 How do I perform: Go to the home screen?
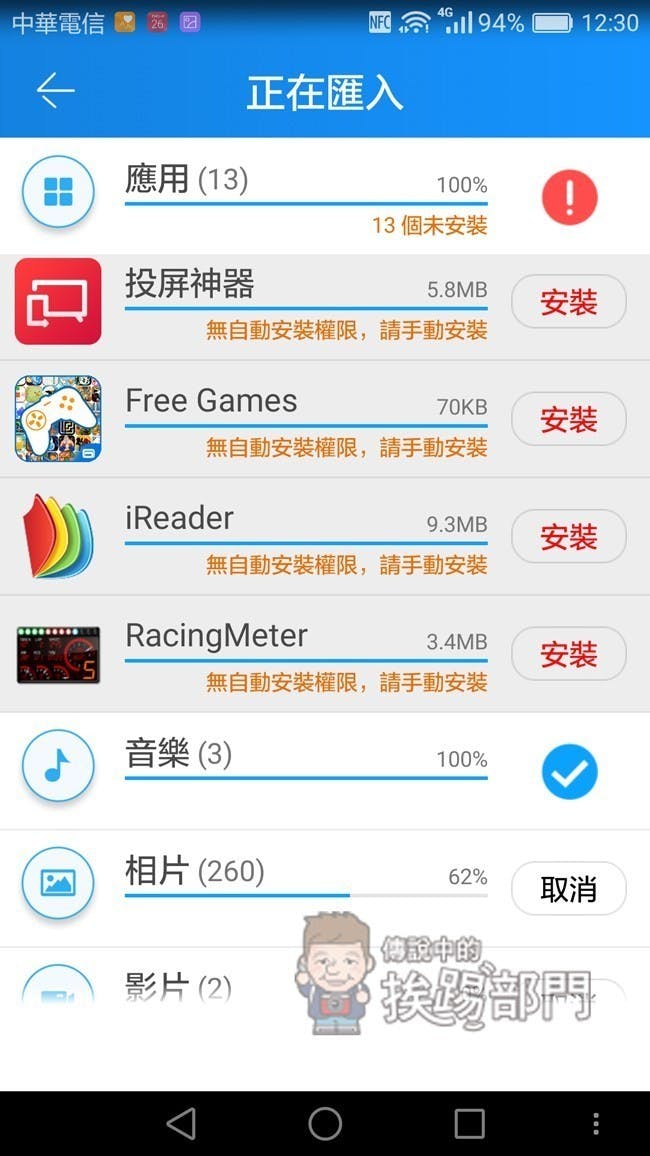[325, 1123]
